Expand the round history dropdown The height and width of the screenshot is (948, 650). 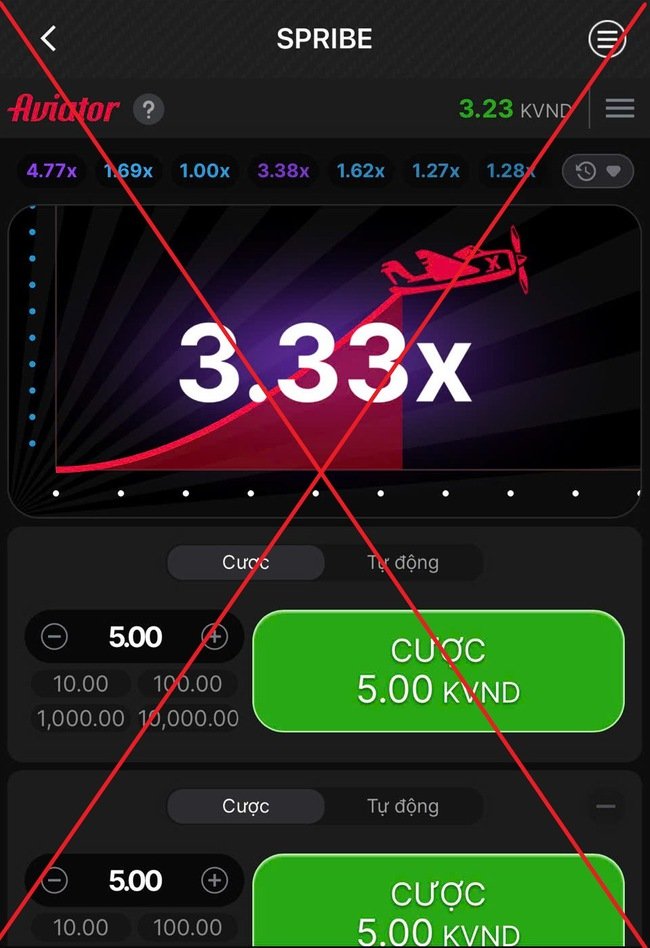point(598,171)
